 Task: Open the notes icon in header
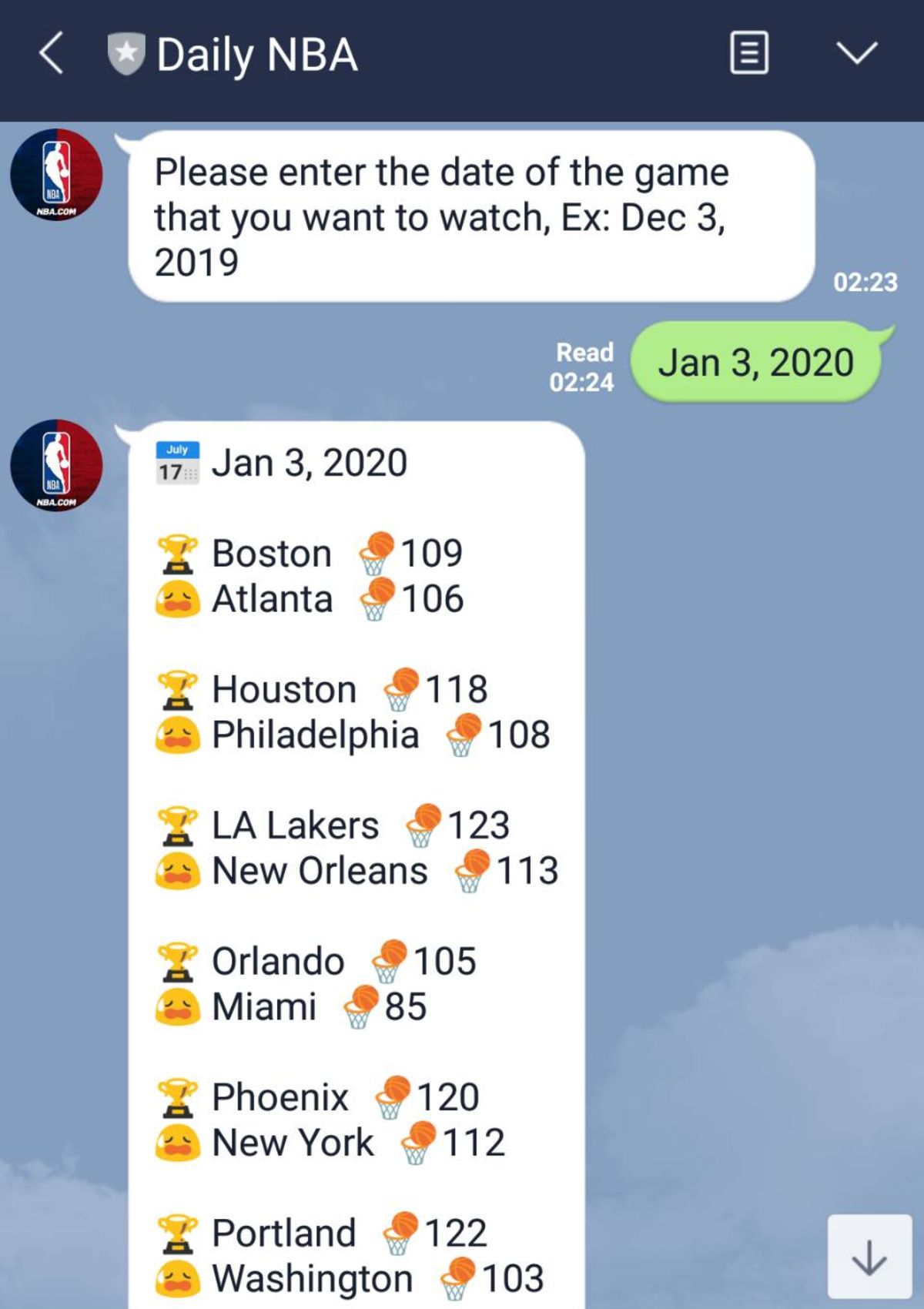point(748,53)
